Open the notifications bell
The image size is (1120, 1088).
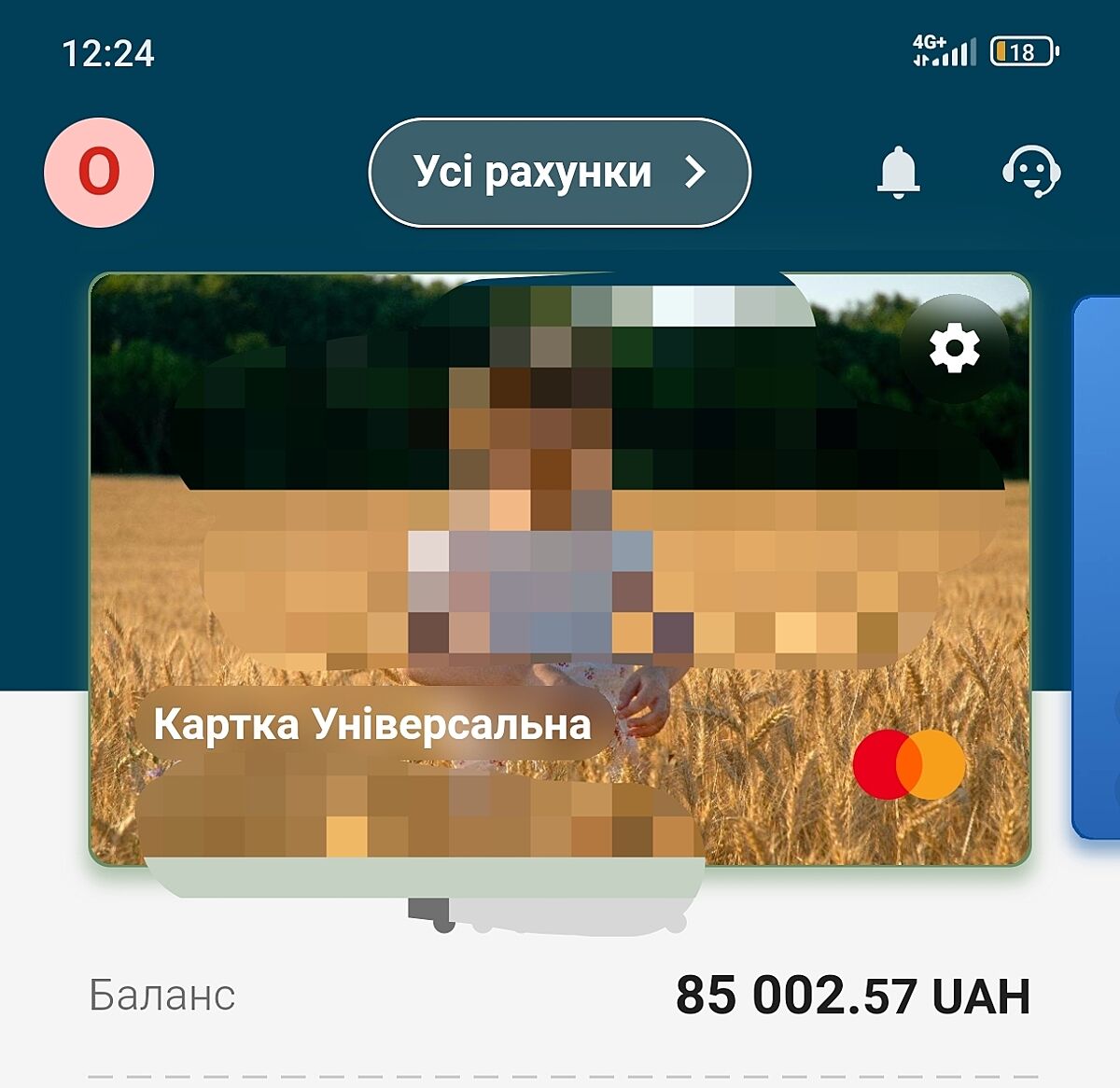point(898,173)
